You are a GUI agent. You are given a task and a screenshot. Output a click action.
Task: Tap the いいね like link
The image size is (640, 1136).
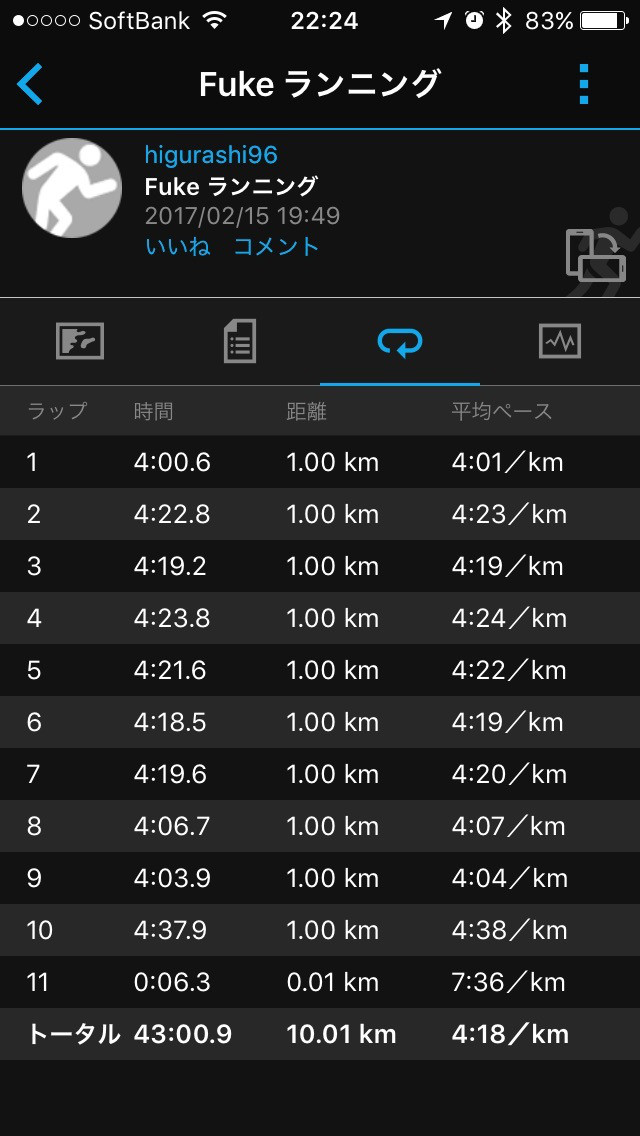coord(178,246)
